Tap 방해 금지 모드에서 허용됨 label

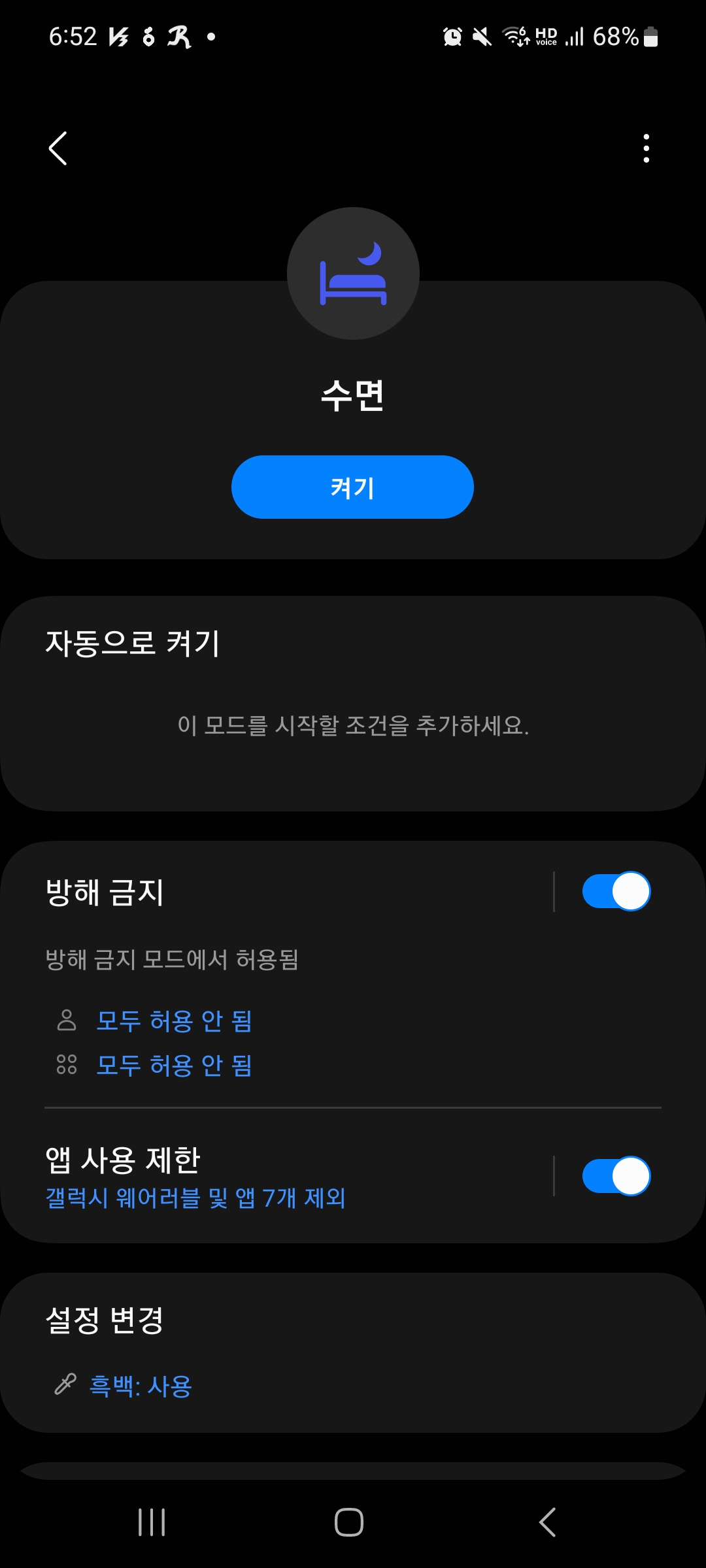tap(173, 960)
